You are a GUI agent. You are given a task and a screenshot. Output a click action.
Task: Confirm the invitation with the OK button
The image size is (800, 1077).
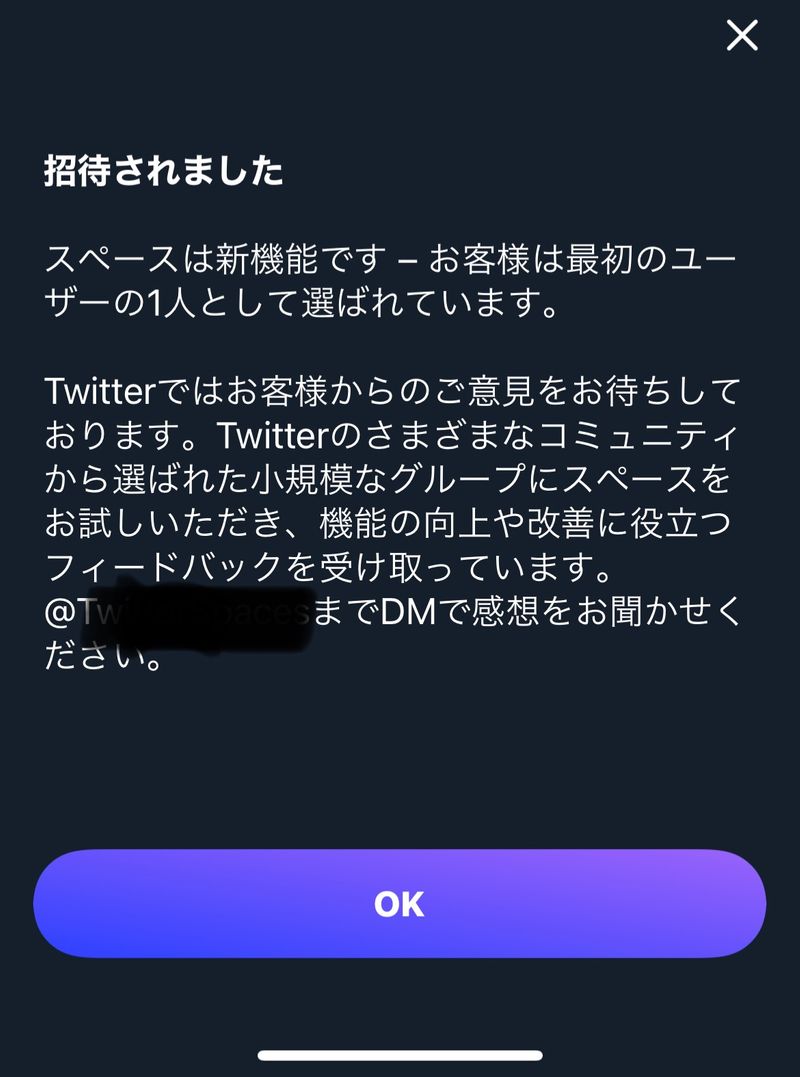pyautogui.click(x=399, y=904)
